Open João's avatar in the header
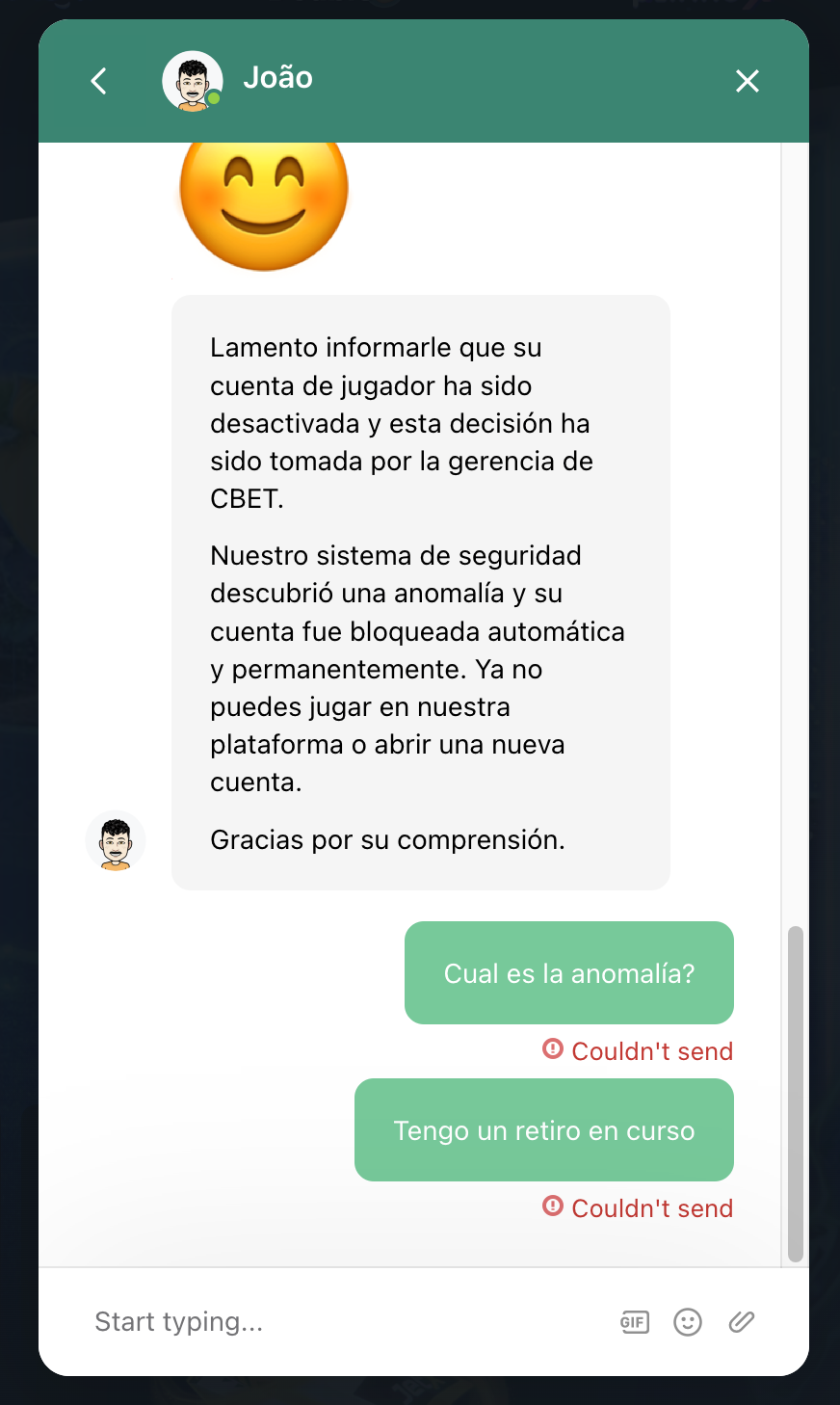 tap(193, 81)
